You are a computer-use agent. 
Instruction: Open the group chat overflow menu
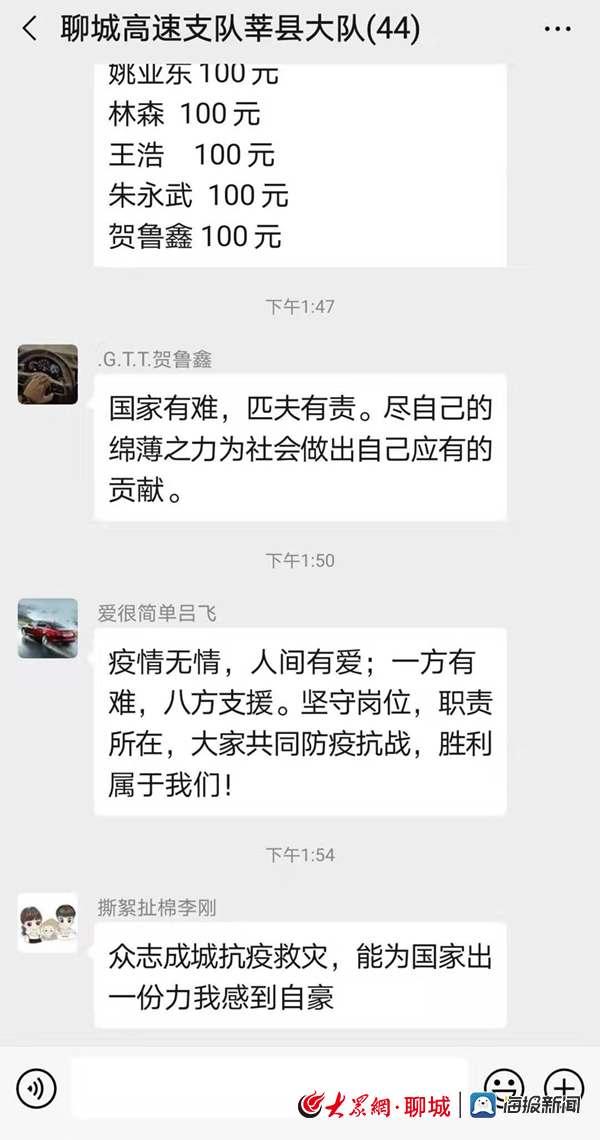coord(557,29)
